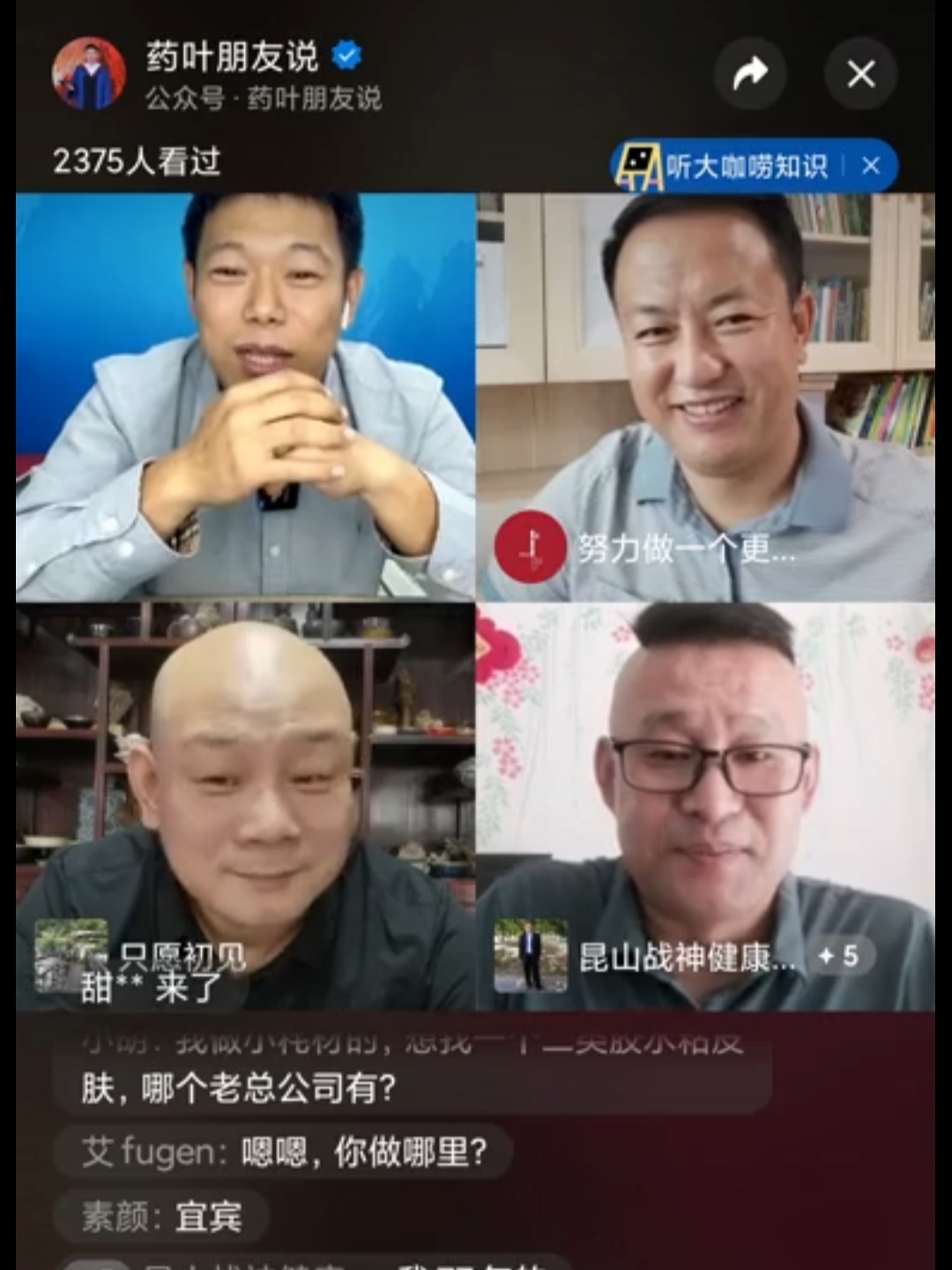View 只愿初见 guest profile
The width and height of the screenshot is (952, 1270).
[71, 955]
